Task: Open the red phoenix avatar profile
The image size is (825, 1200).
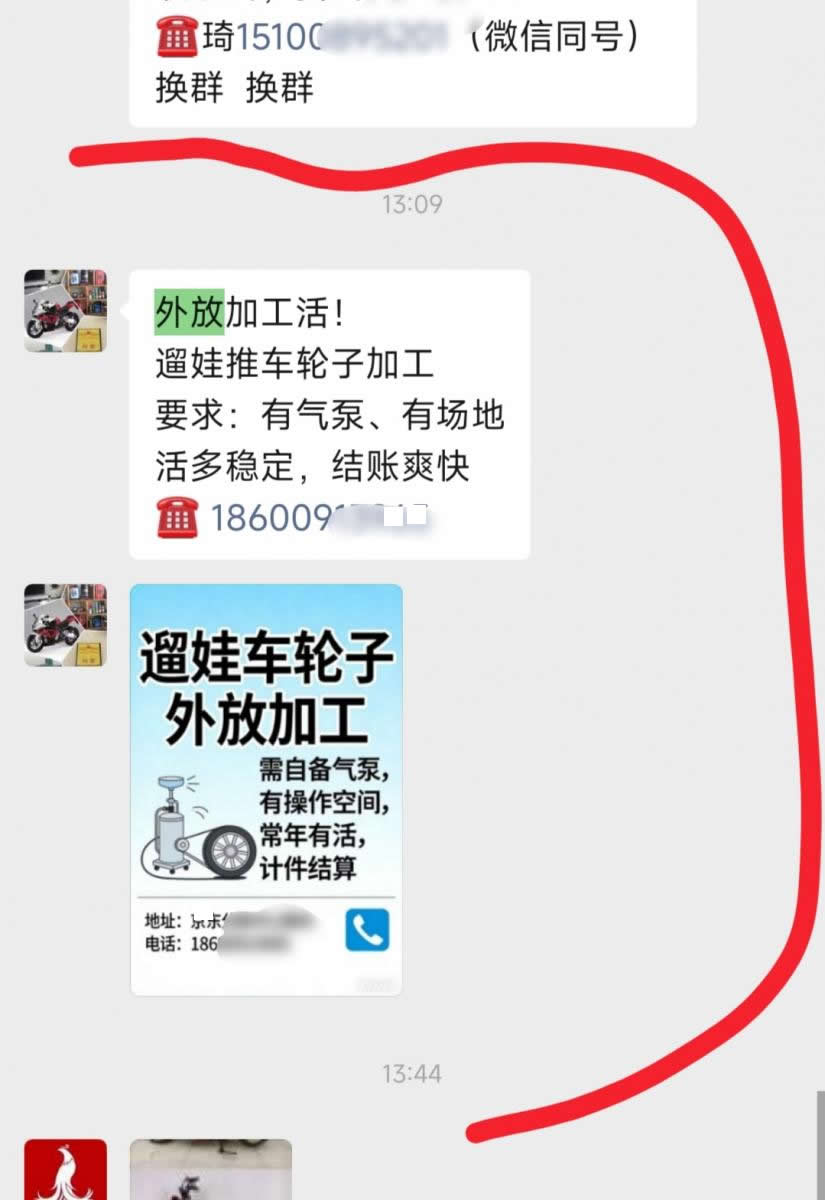Action: (x=65, y=1169)
